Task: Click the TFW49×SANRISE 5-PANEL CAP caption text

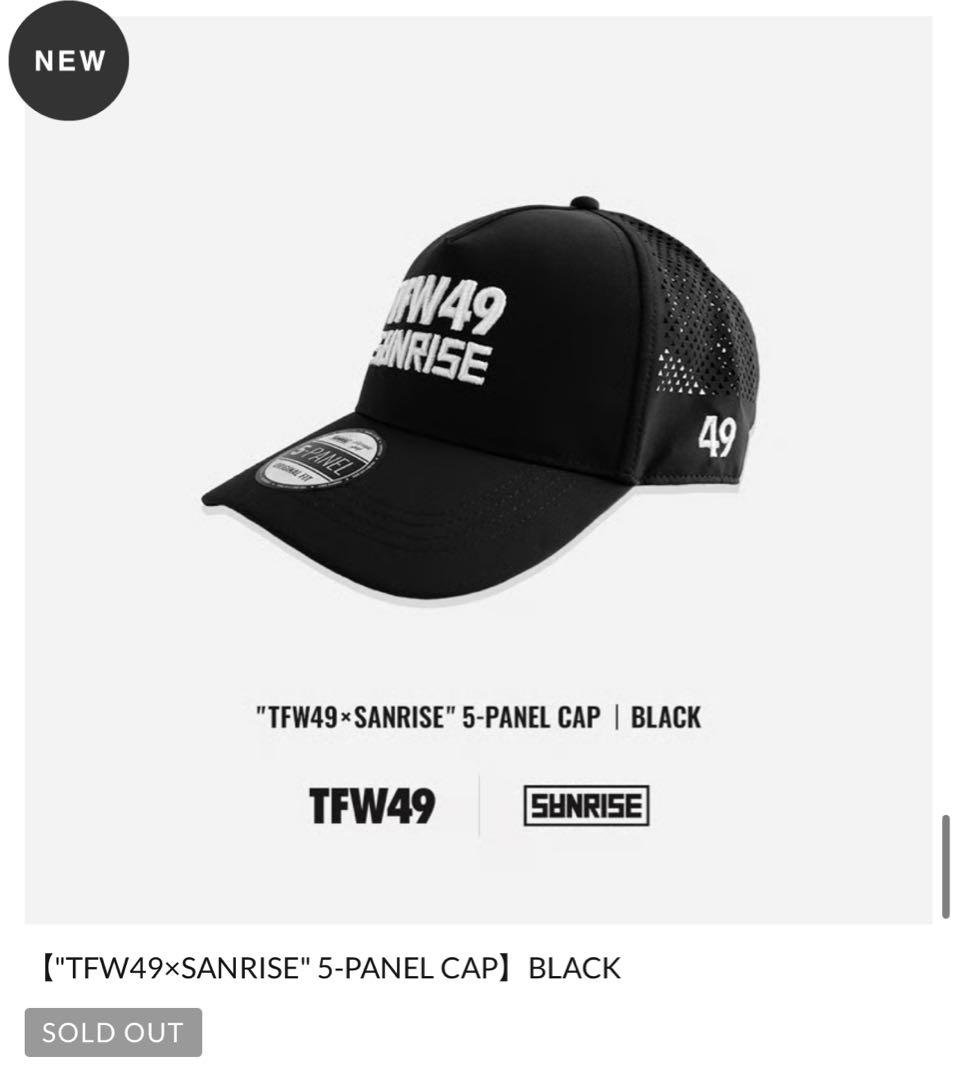Action: click(x=430, y=716)
